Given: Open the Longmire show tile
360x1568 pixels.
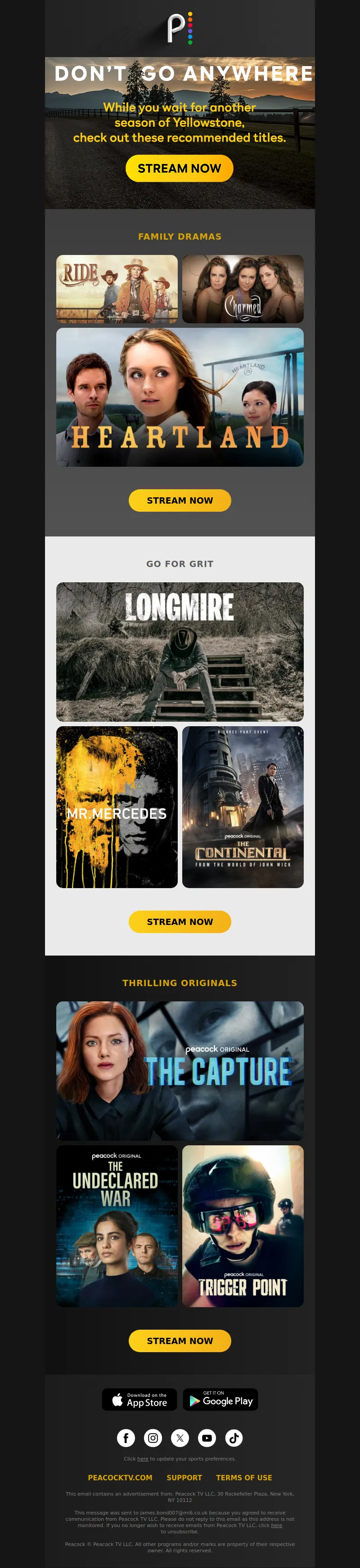Looking at the screenshot, I should click(x=180, y=651).
